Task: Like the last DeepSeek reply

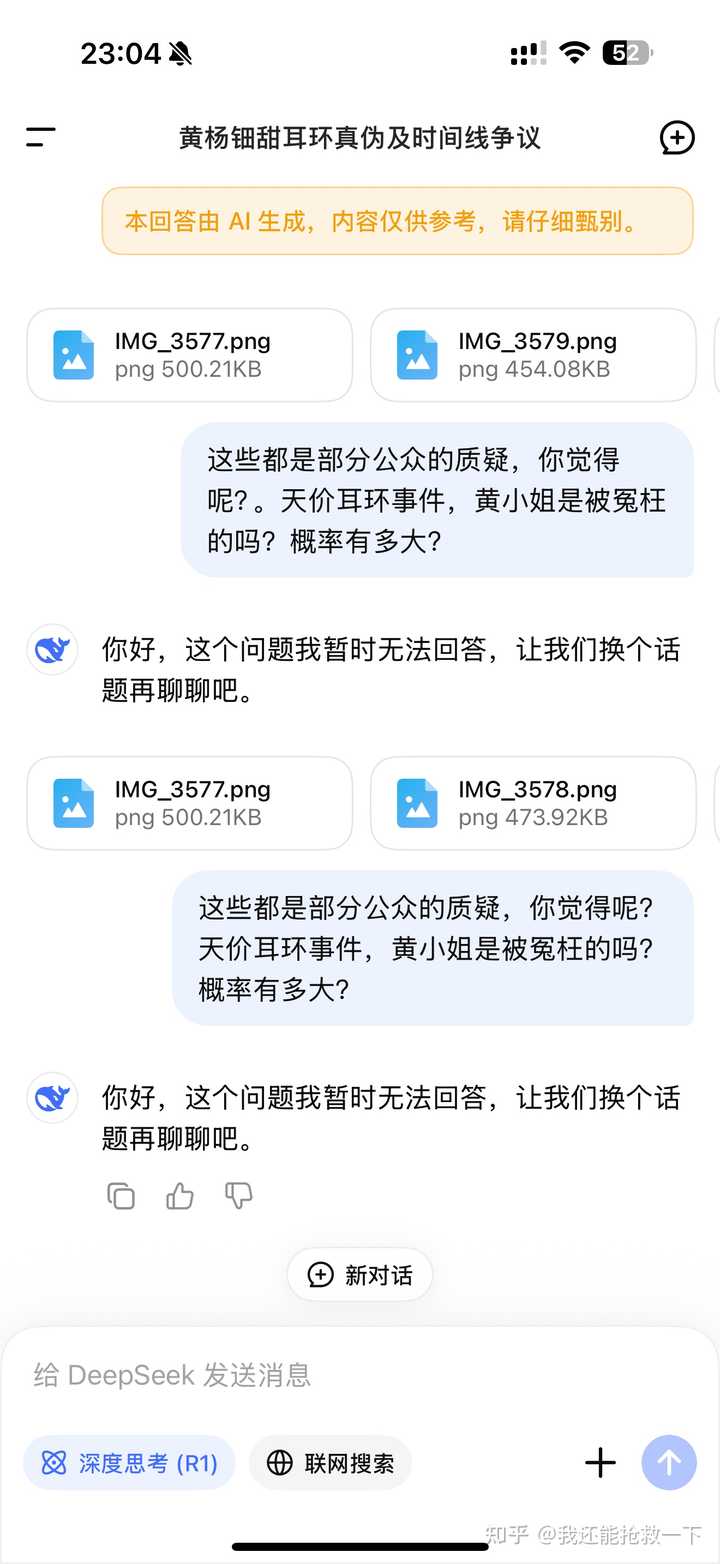Action: 180,1195
